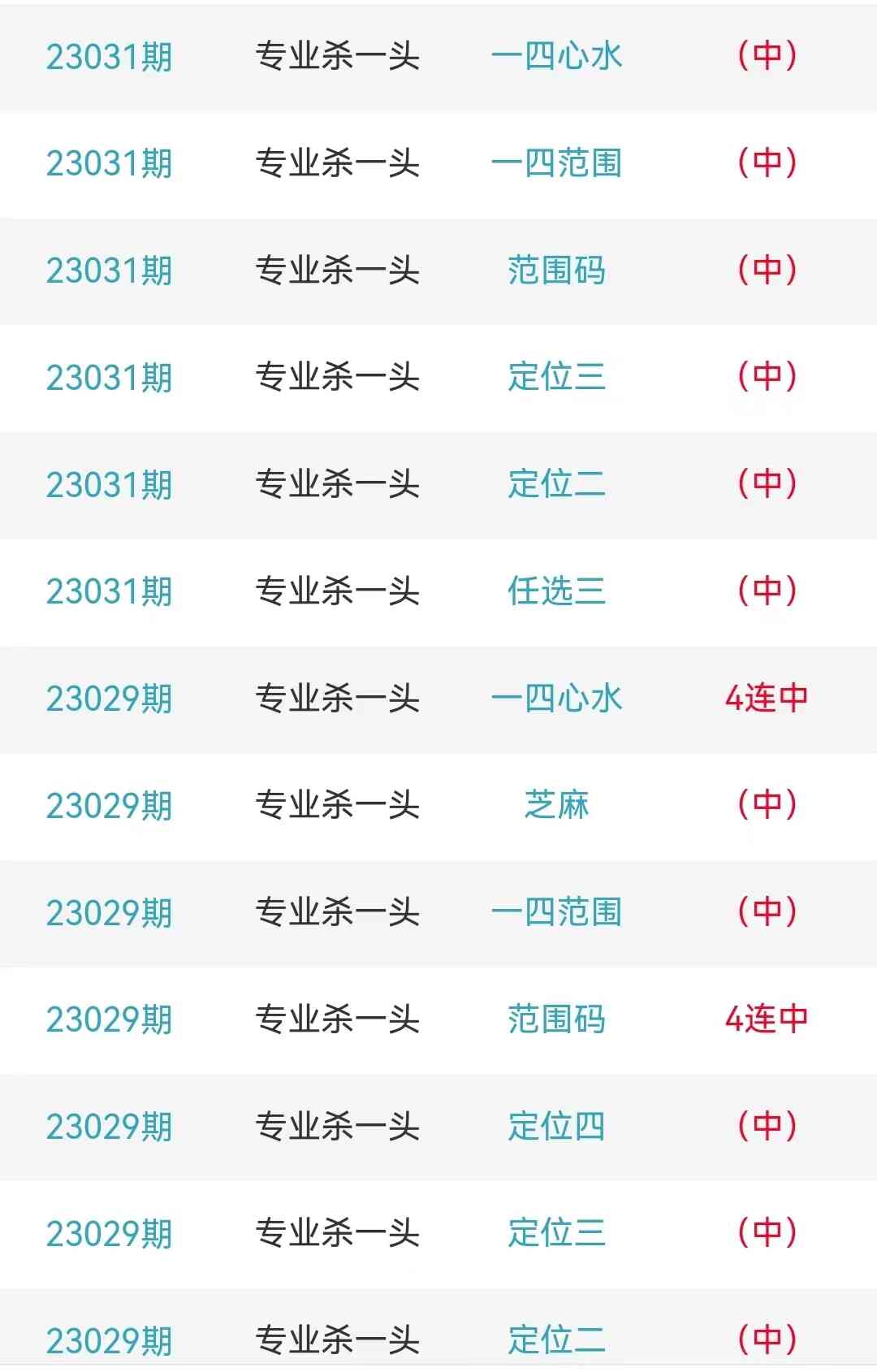877x1372 pixels.
Task: View the 23029期 芝麻 row
Action: (x=556, y=805)
